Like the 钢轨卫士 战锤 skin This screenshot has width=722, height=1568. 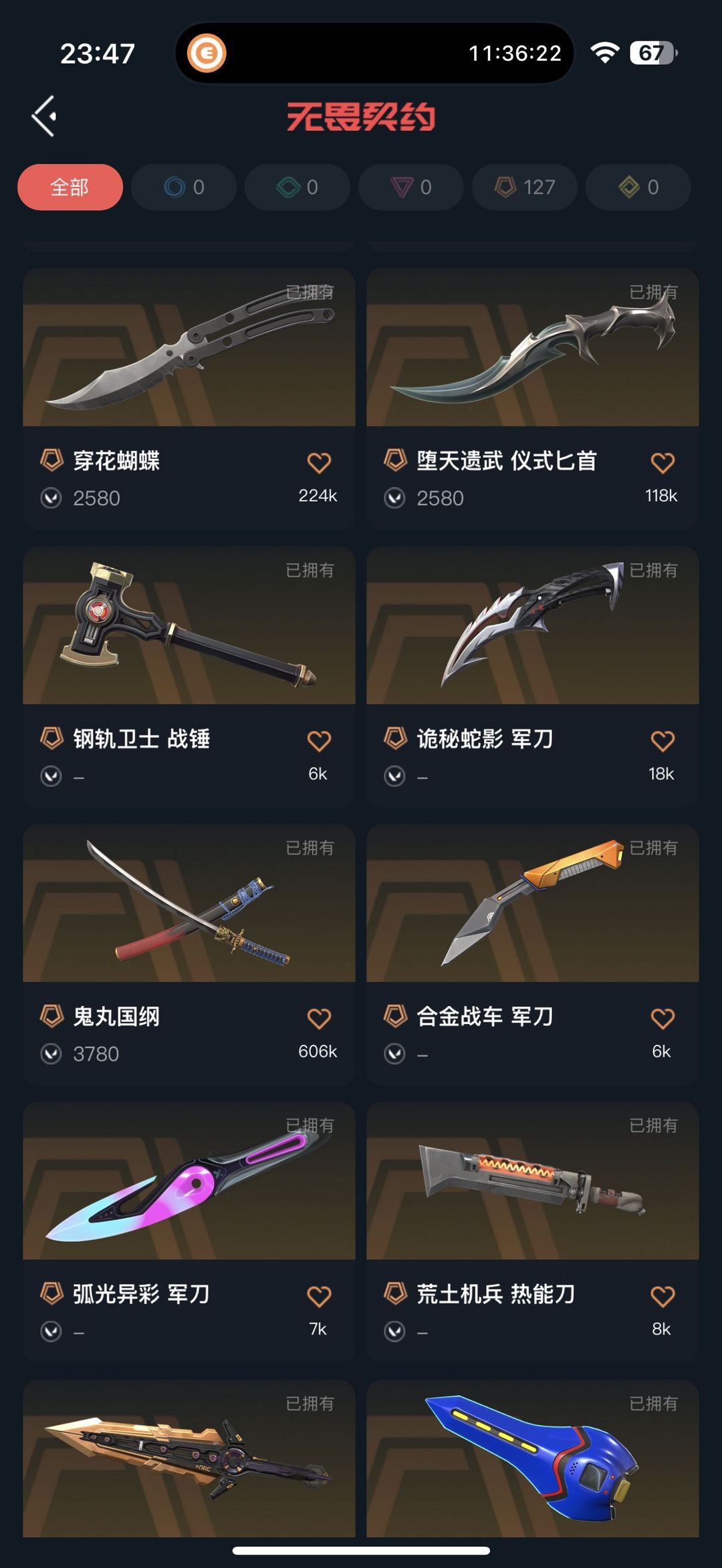(x=319, y=741)
